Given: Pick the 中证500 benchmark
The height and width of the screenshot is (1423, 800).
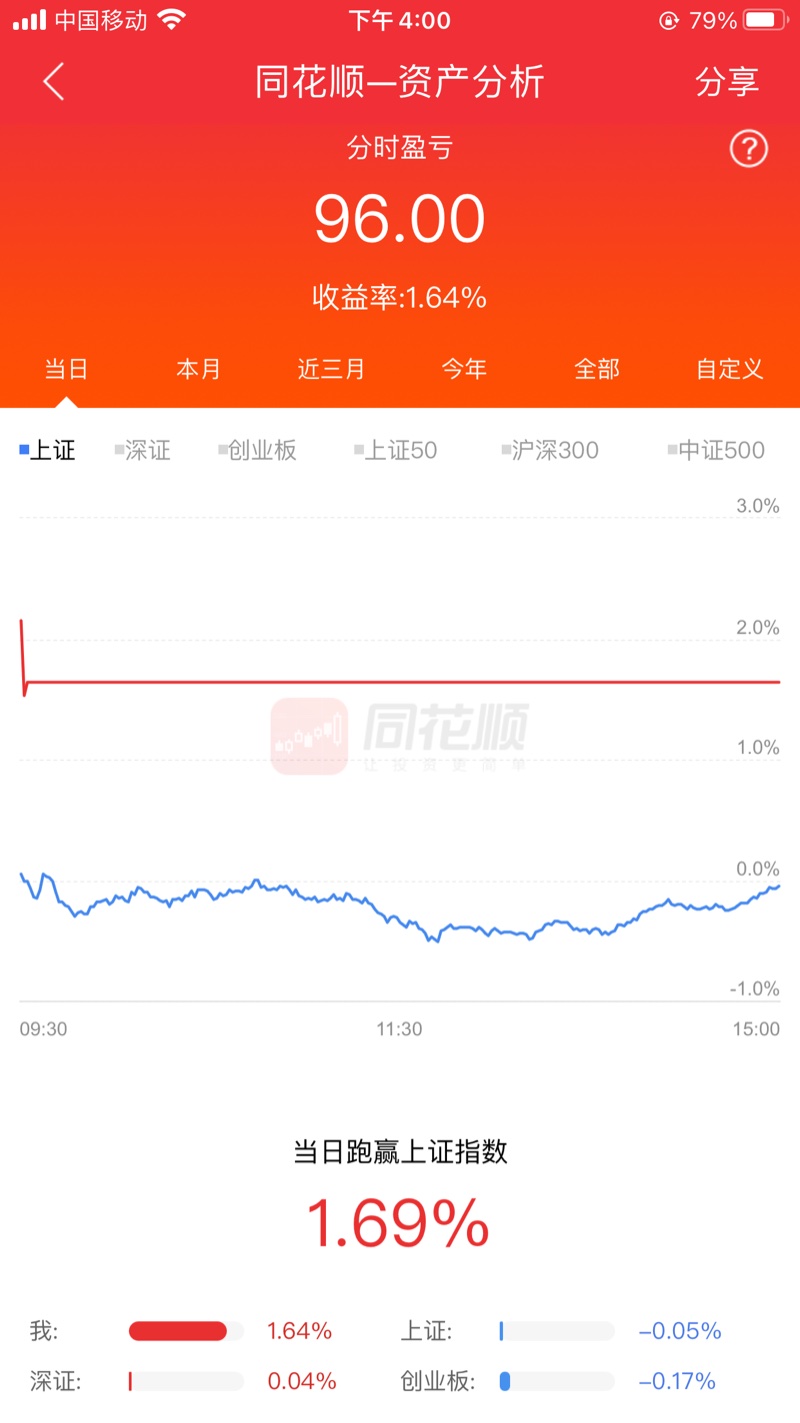Looking at the screenshot, I should (716, 450).
